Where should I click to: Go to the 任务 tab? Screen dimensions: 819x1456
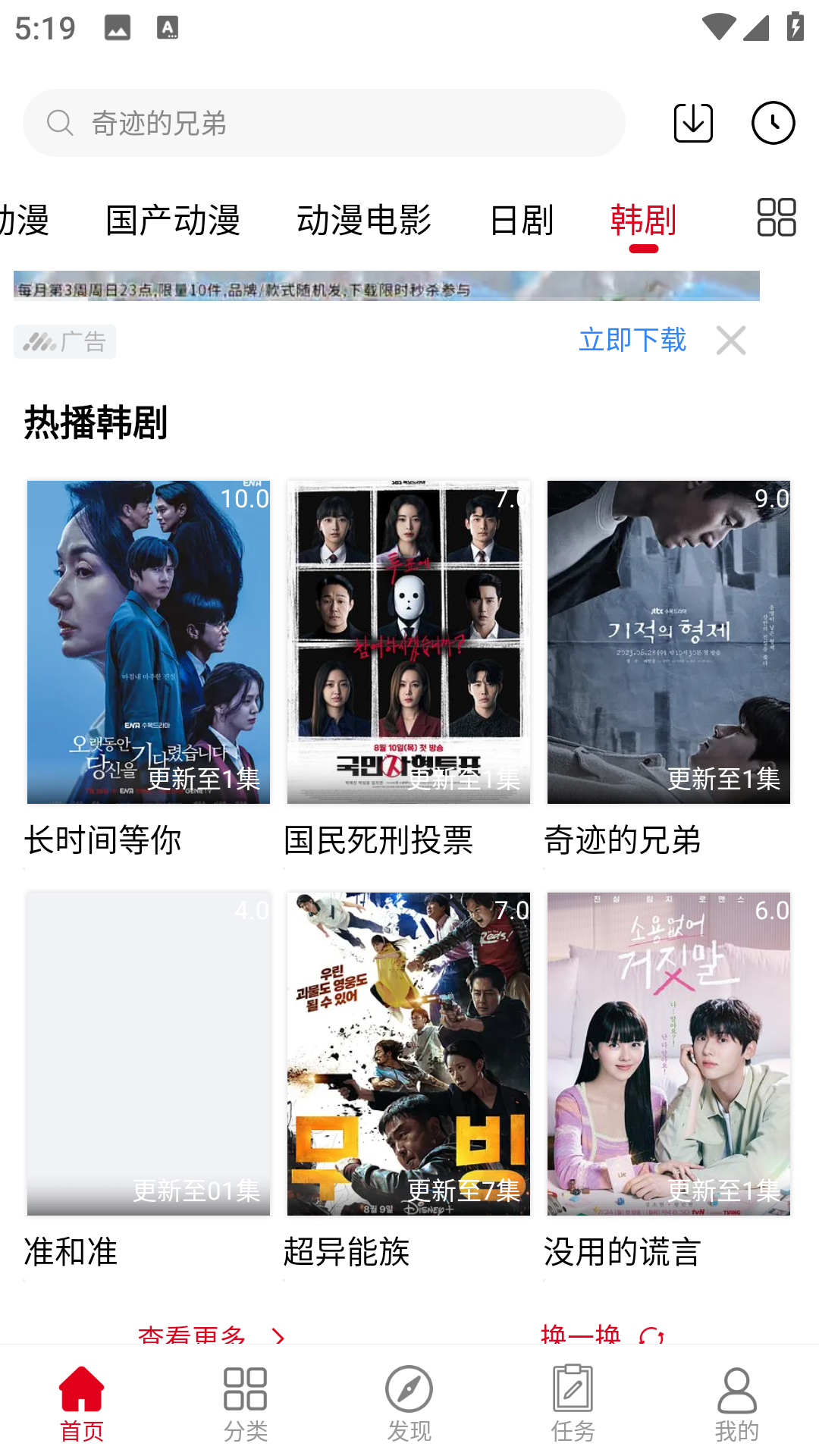tap(573, 1403)
